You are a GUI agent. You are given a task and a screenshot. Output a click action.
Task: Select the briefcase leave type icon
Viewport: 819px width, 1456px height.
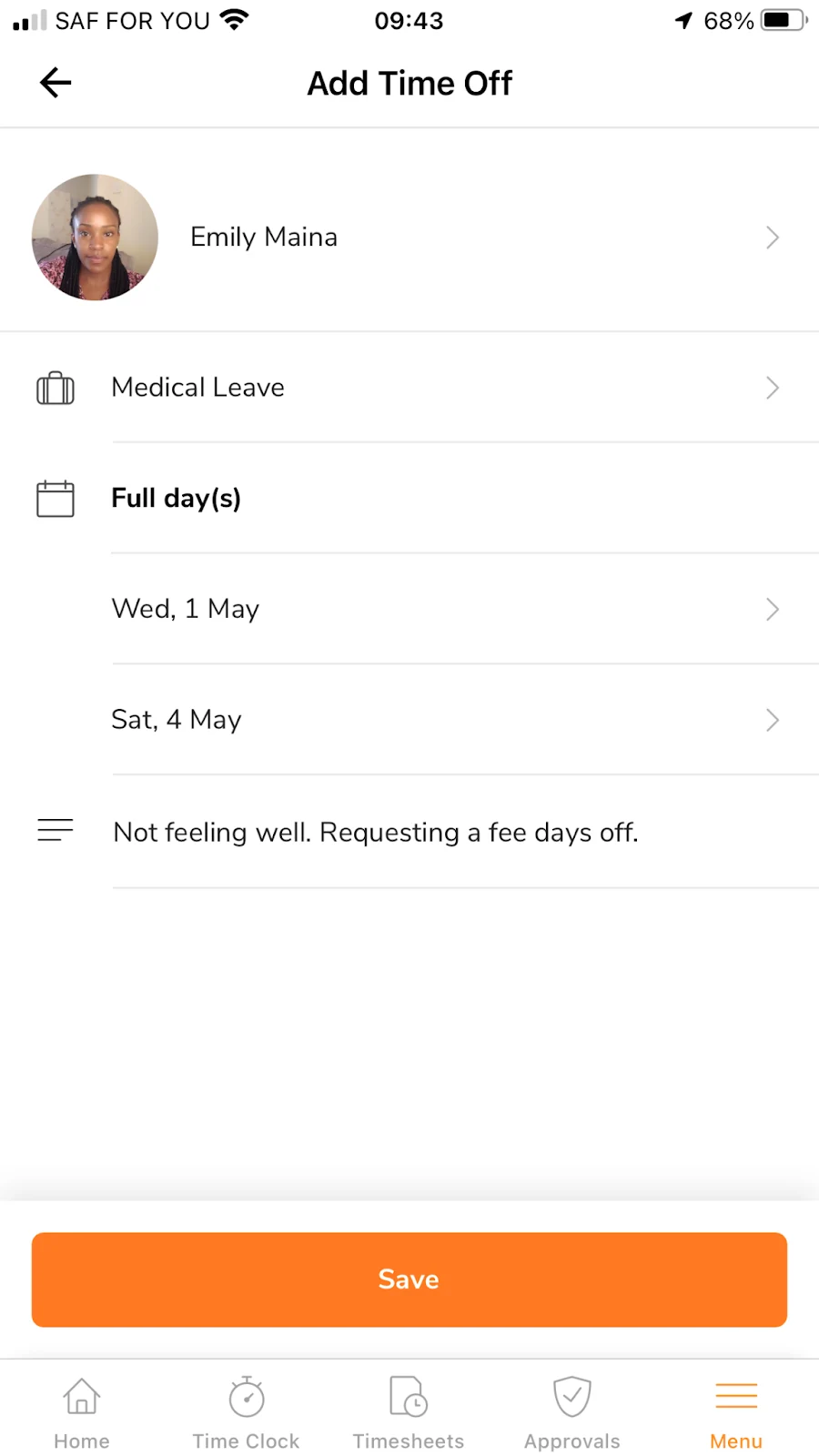click(x=56, y=388)
